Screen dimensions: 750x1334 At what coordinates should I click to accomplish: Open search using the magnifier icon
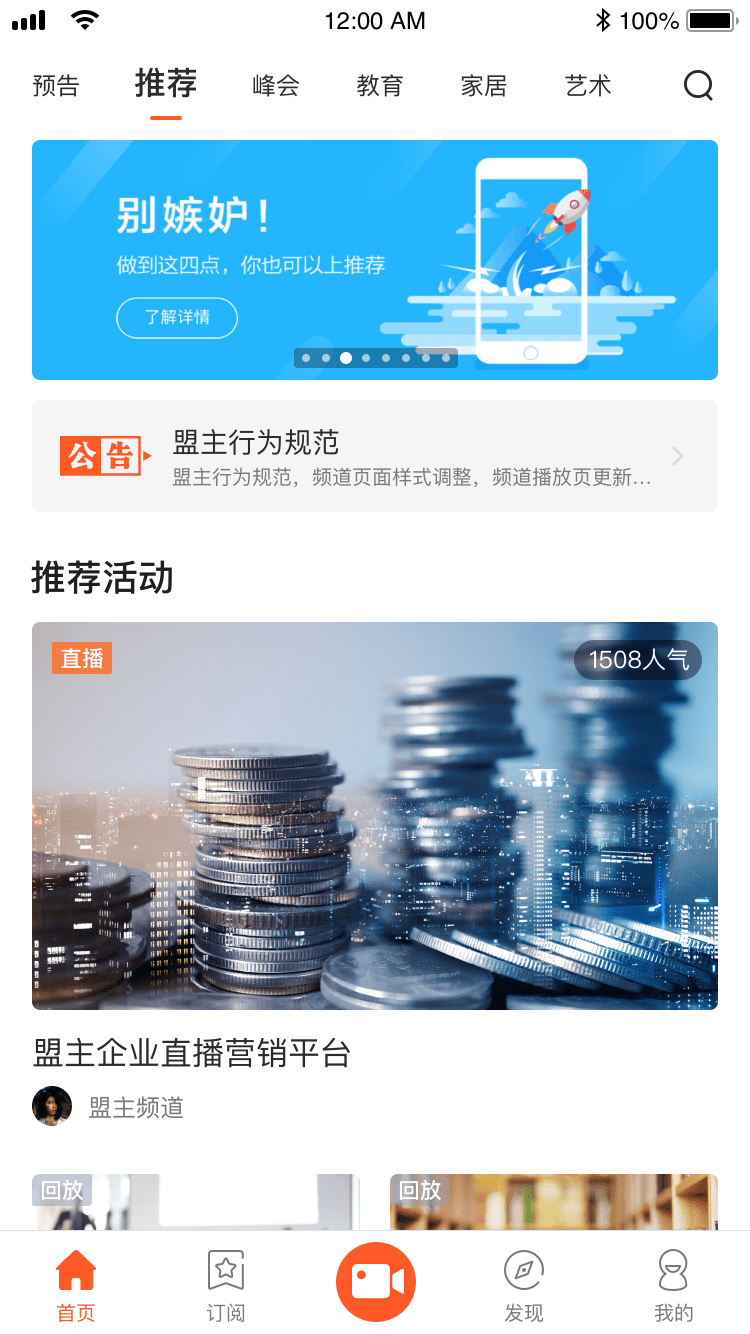click(697, 86)
